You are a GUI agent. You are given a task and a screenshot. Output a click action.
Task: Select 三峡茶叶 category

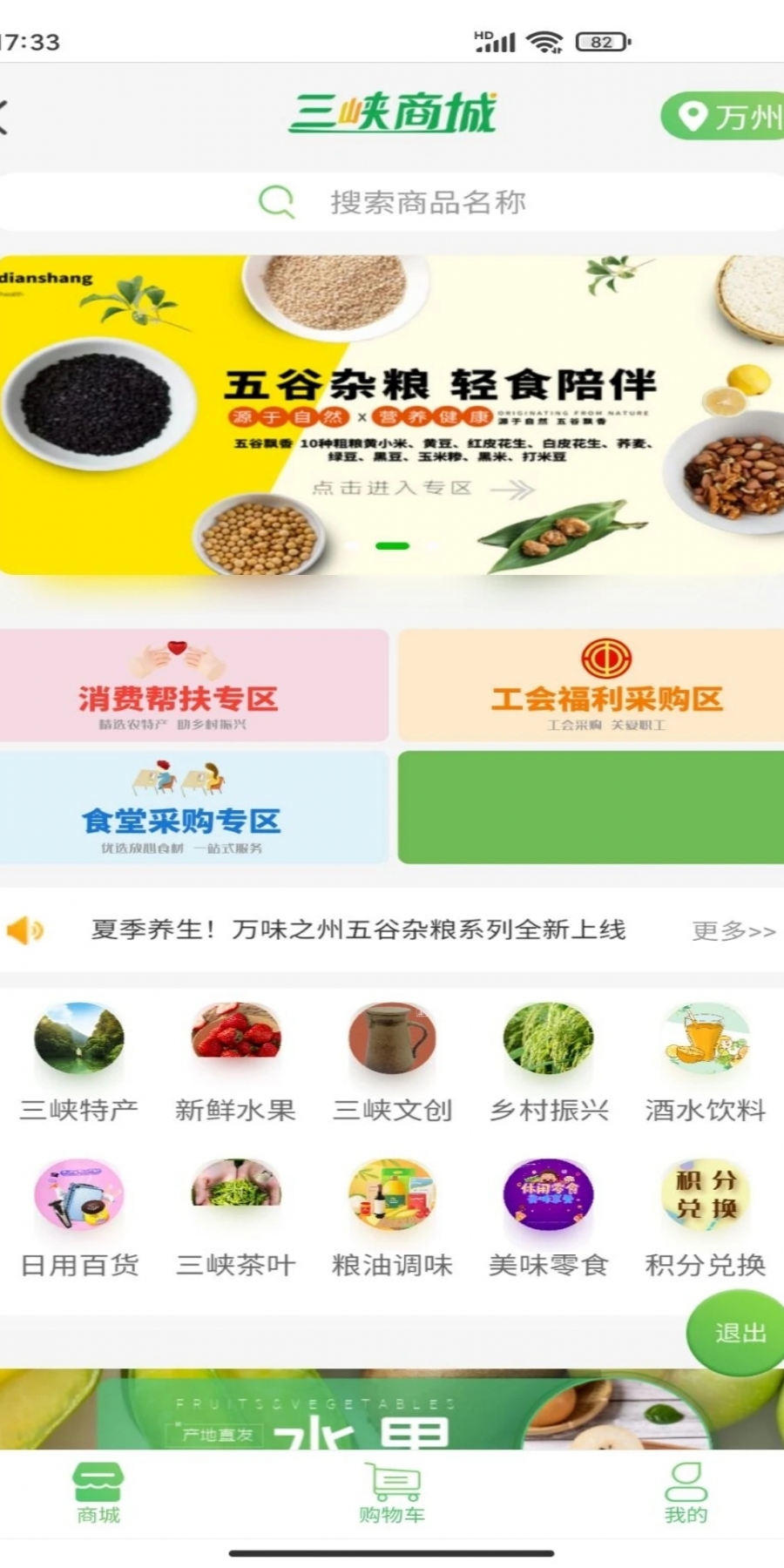tap(236, 1219)
